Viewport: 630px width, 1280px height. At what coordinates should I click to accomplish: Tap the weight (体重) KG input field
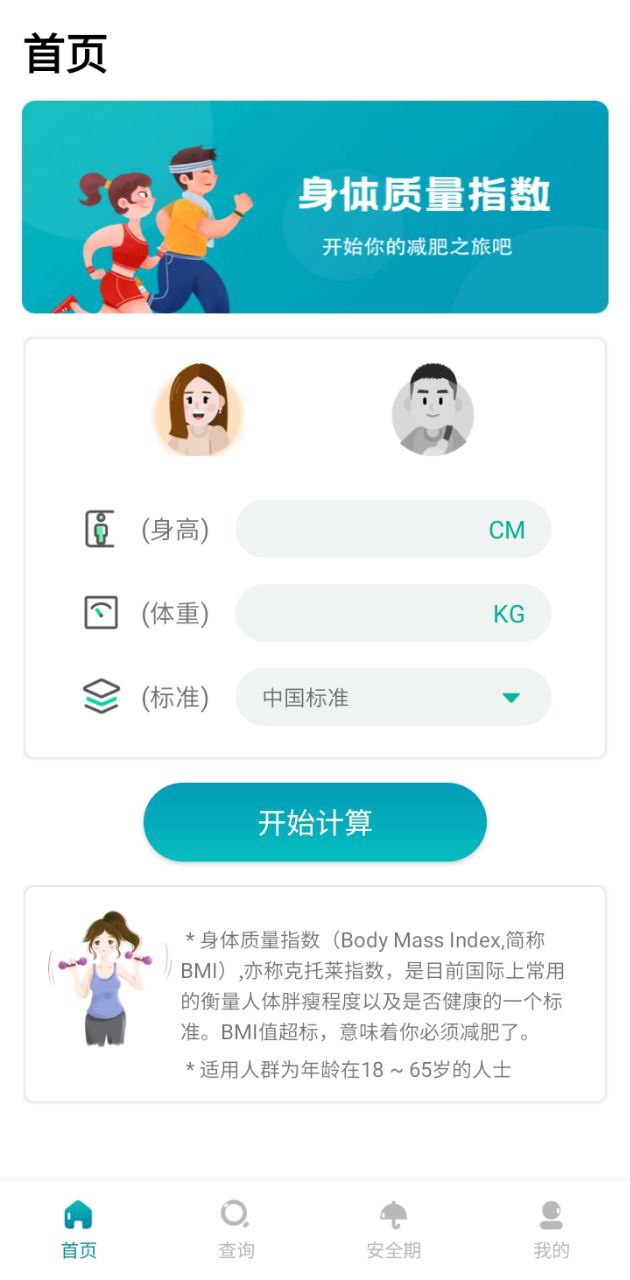click(x=392, y=613)
